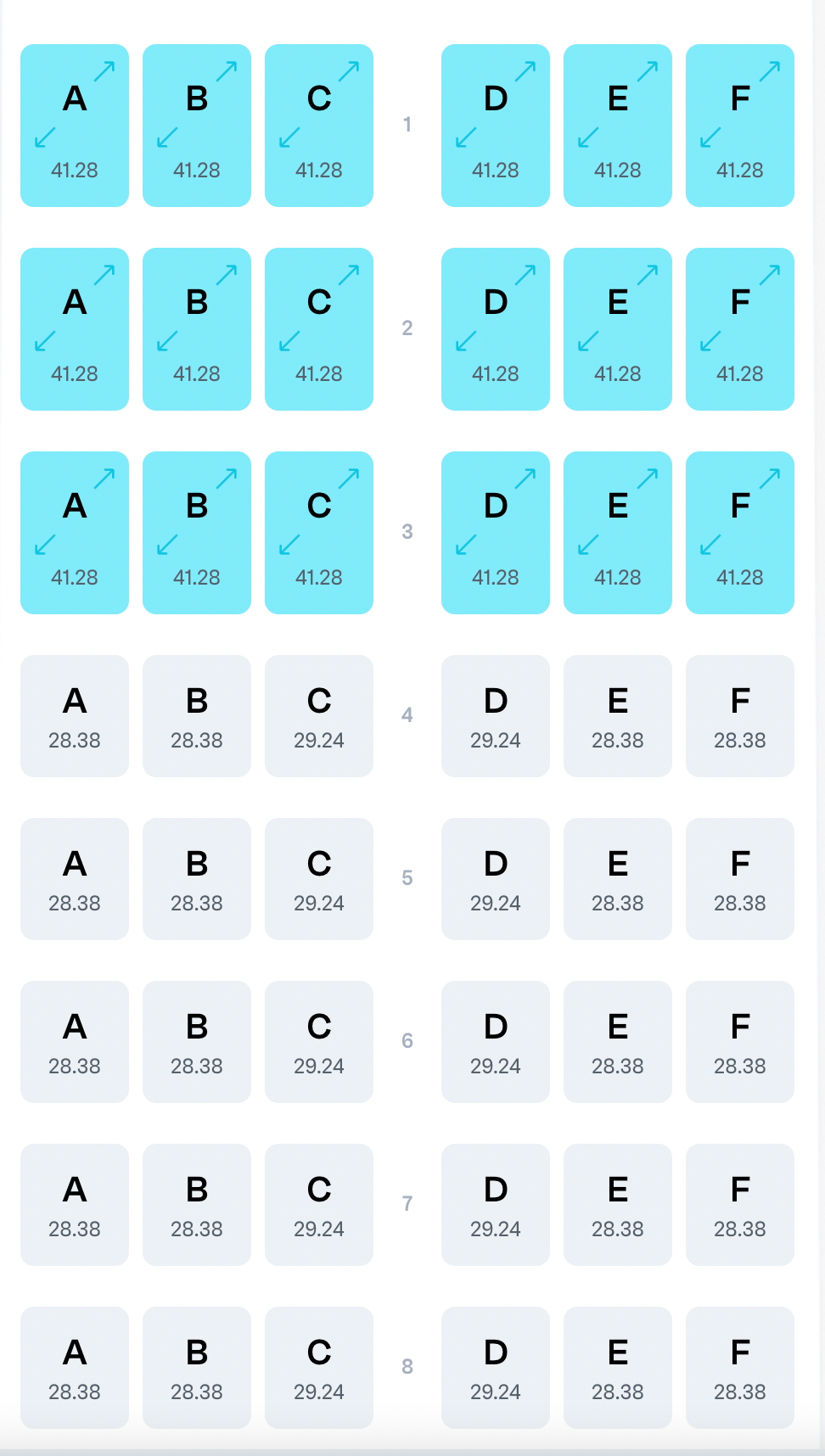Select seat 2D with extra legroom
The width and height of the screenshot is (825, 1456).
coord(496,329)
